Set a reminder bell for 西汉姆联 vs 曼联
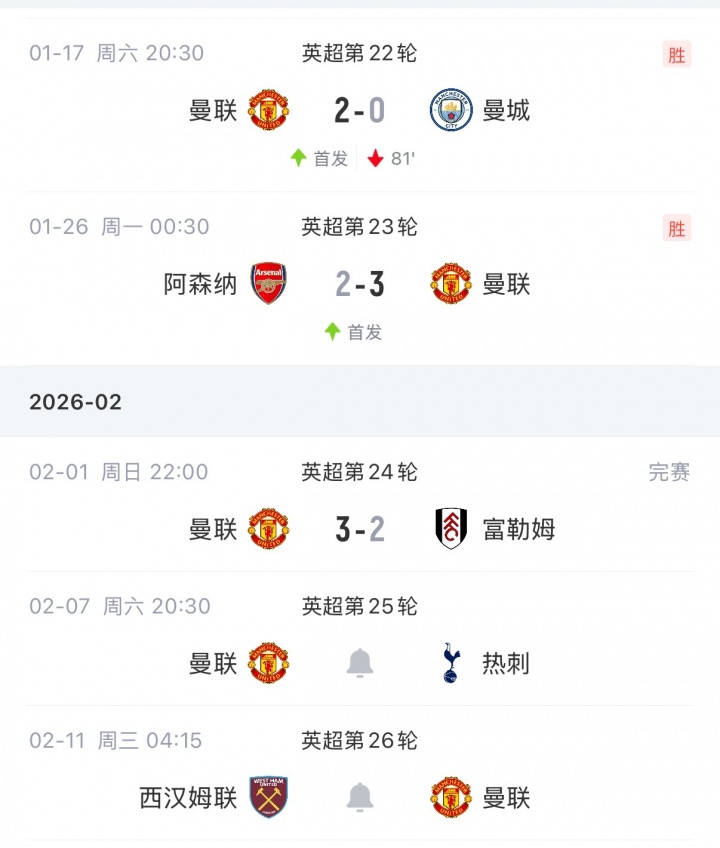This screenshot has width=720, height=848. [x=360, y=797]
